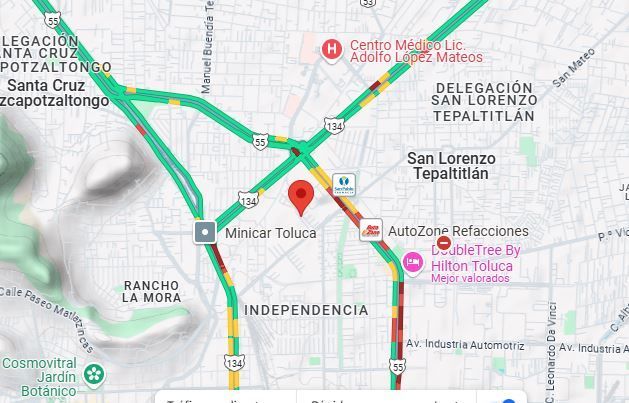Open AutoZone Refacciones place marker
Image resolution: width=629 pixels, height=403 pixels.
pos(371,230)
